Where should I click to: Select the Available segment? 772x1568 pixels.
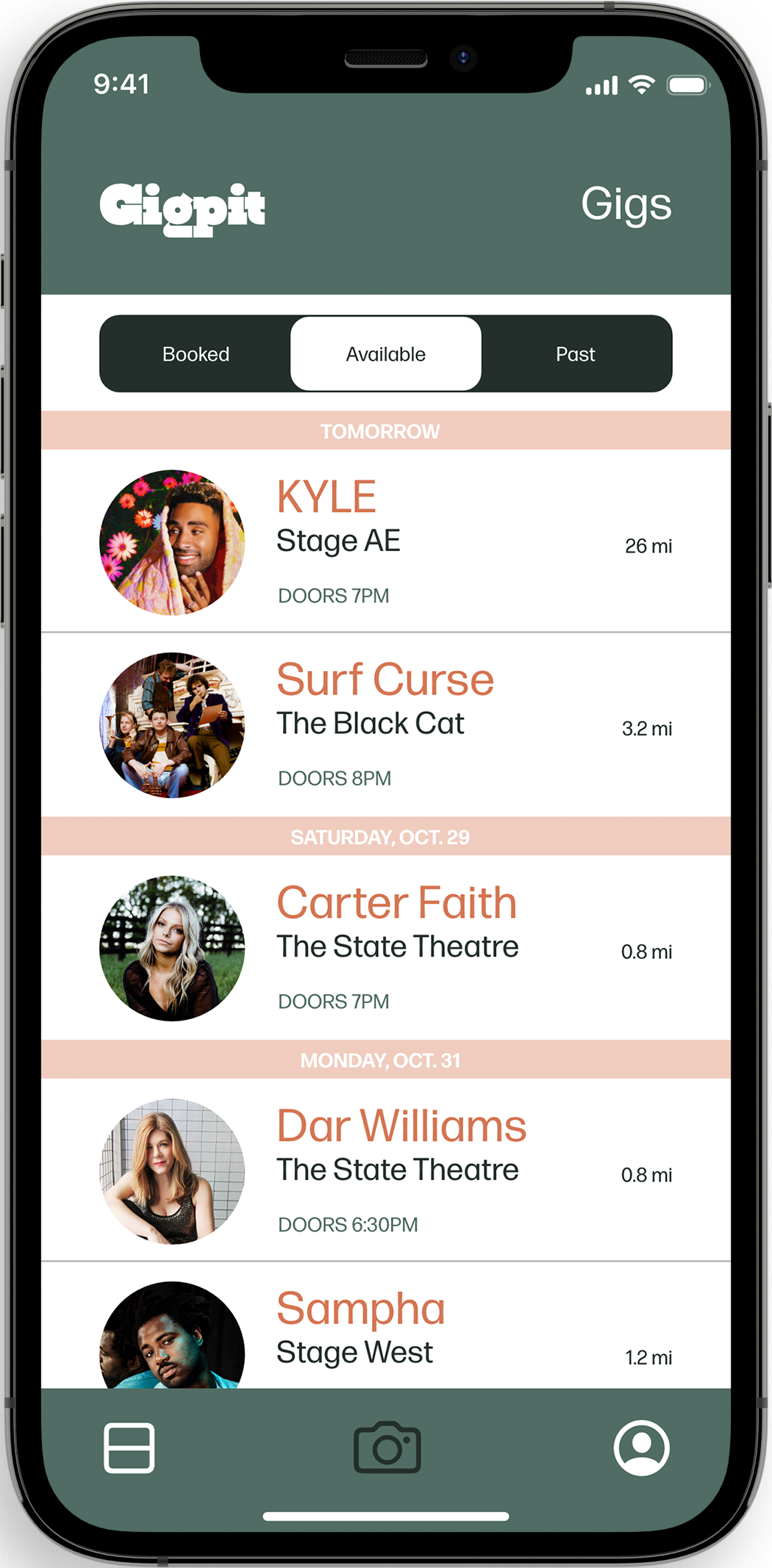[386, 354]
